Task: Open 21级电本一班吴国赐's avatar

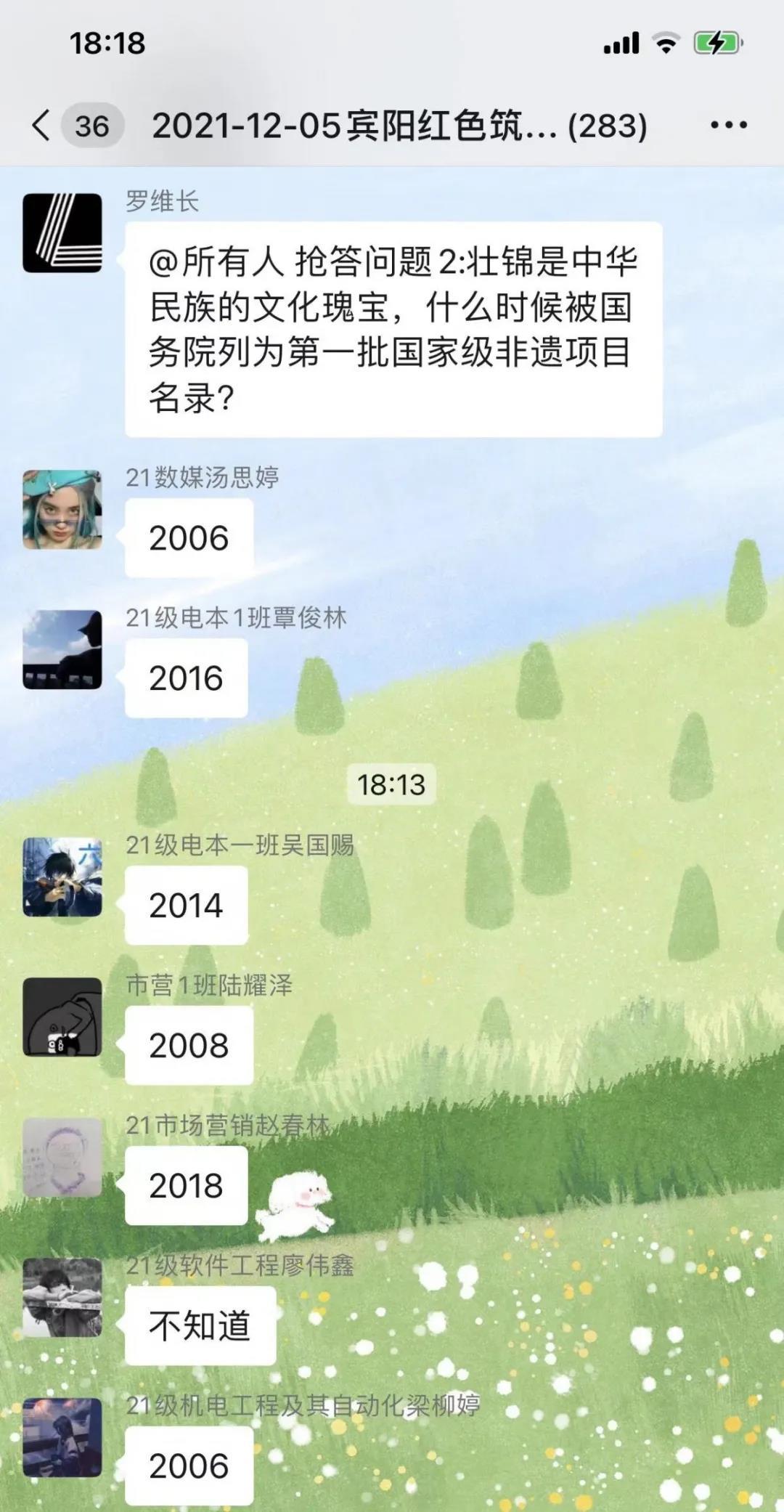Action: click(x=62, y=877)
